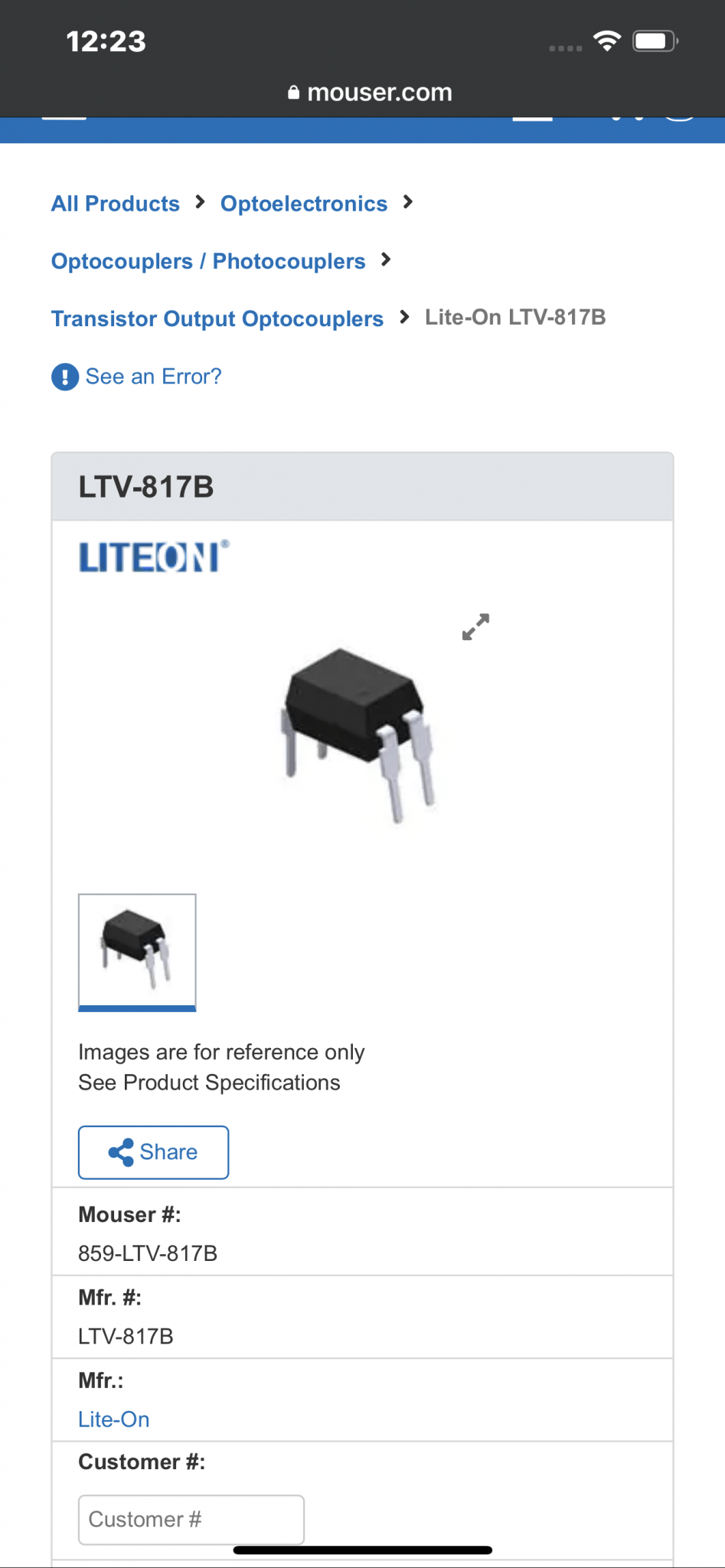
Task: Open the All Products breadcrumb link
Action: coord(116,204)
